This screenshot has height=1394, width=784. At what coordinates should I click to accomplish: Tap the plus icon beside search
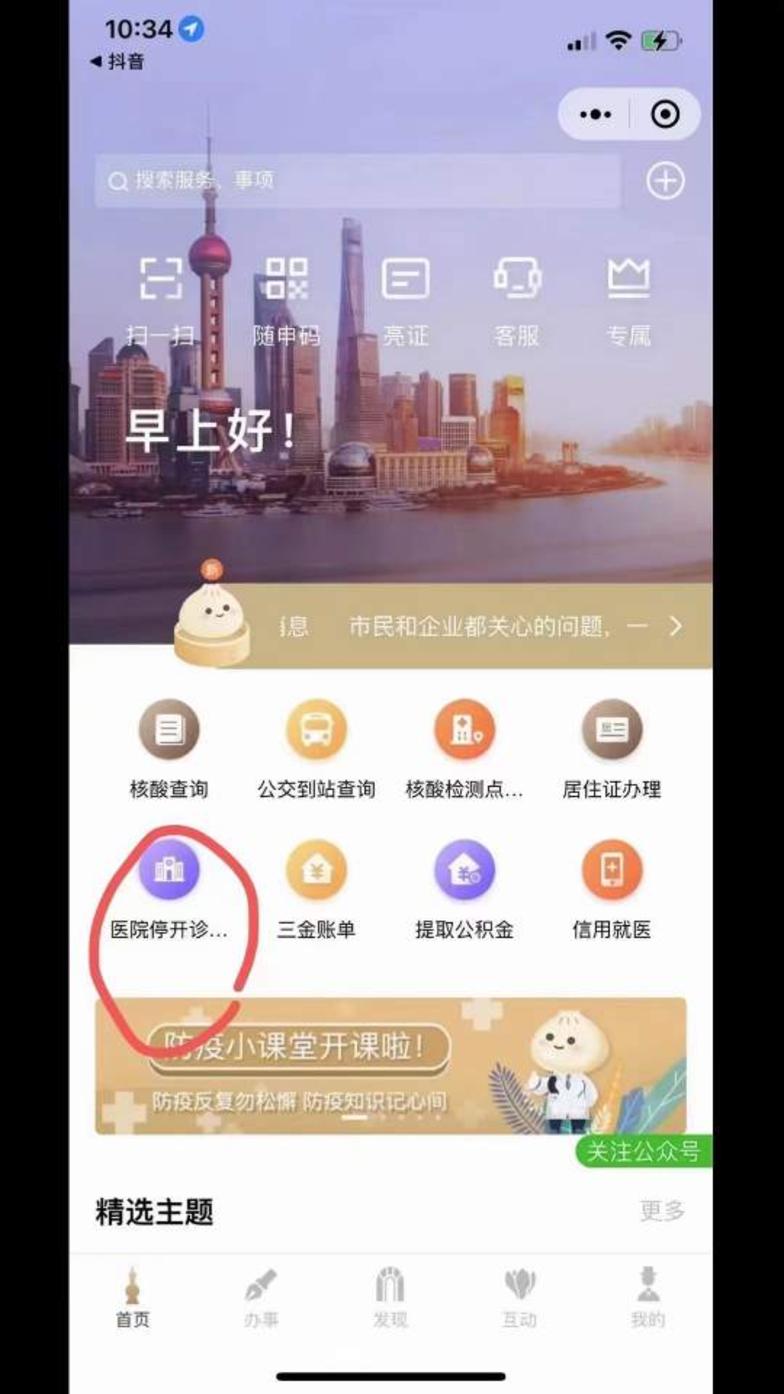click(665, 181)
